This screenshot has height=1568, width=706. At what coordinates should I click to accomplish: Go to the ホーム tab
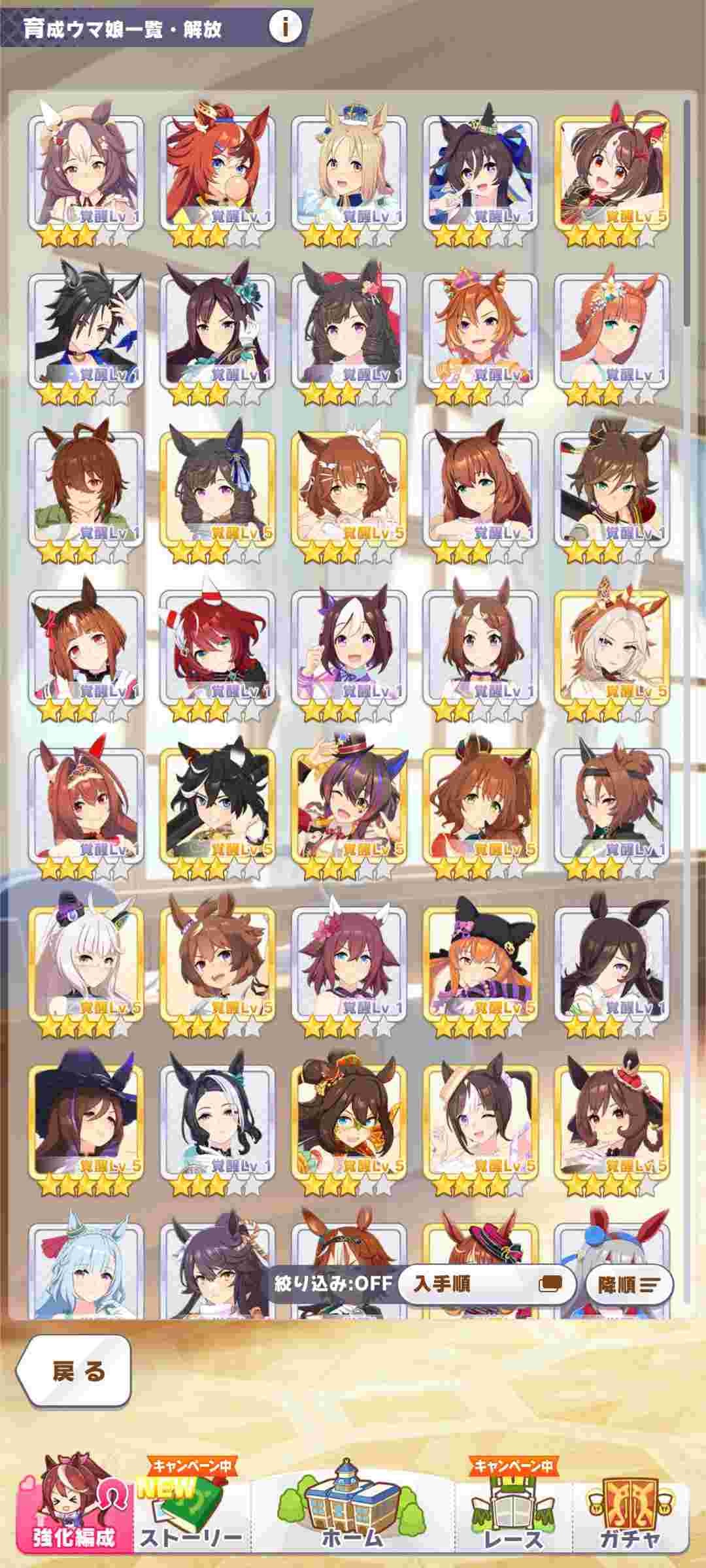(352, 1516)
